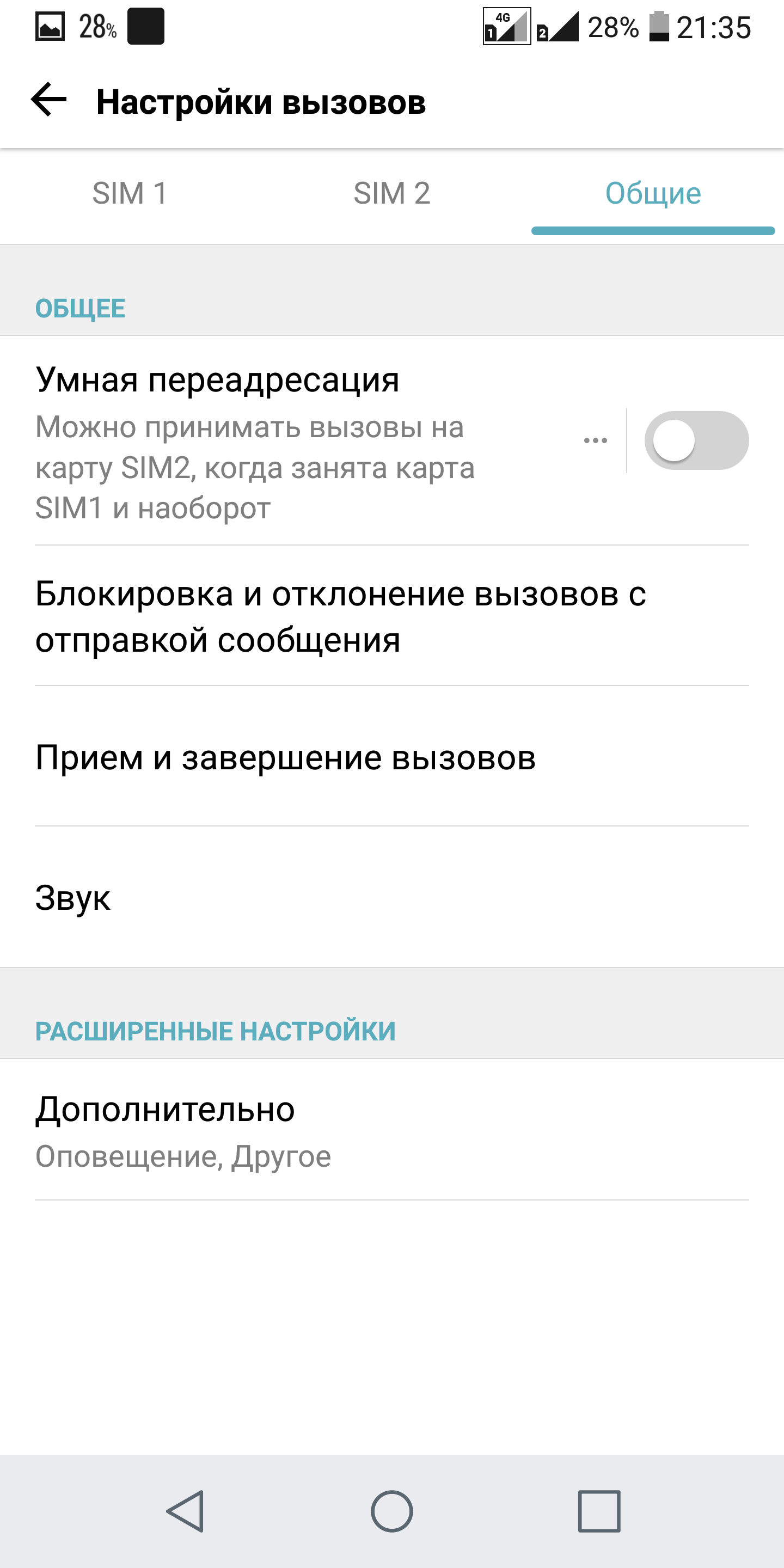The width and height of the screenshot is (784, 1568).
Task: Tap the system home button
Action: (x=392, y=1511)
